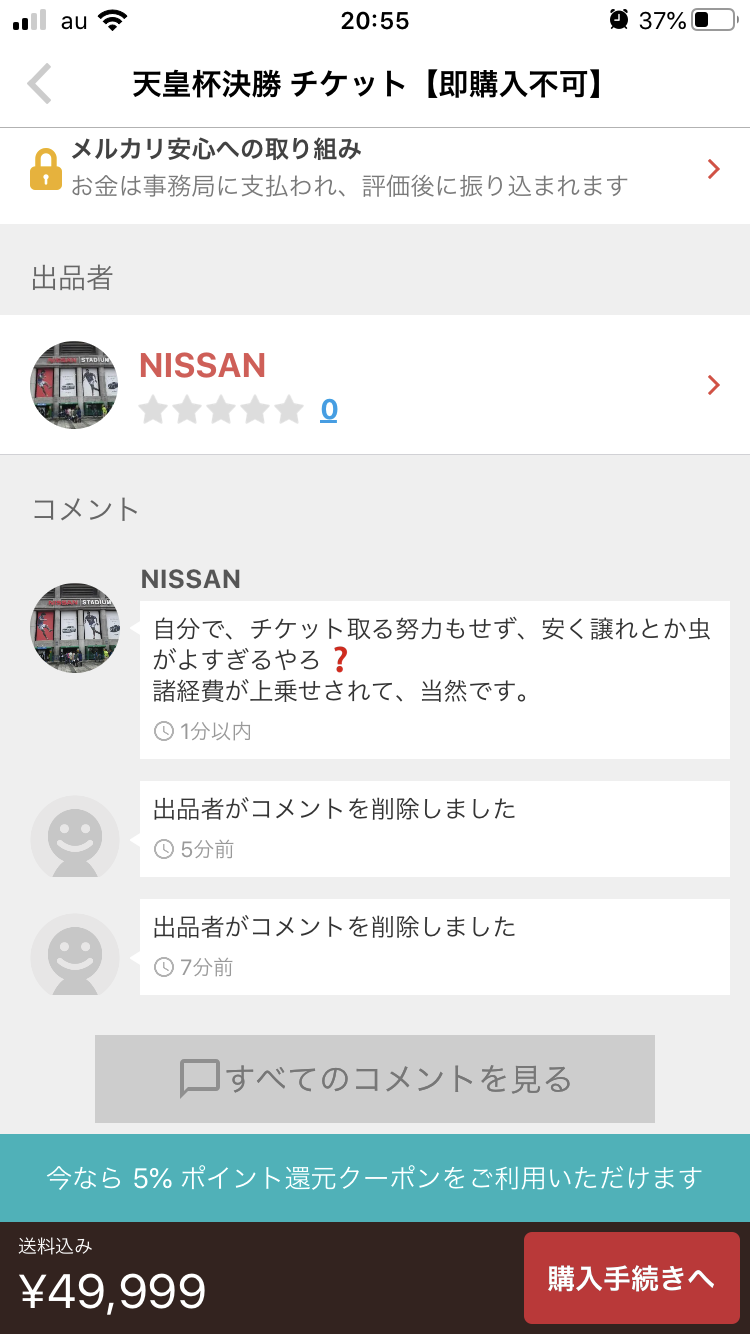Open the メルカリ安心への取り組み info row
This screenshot has width=750, height=1334.
click(x=375, y=169)
